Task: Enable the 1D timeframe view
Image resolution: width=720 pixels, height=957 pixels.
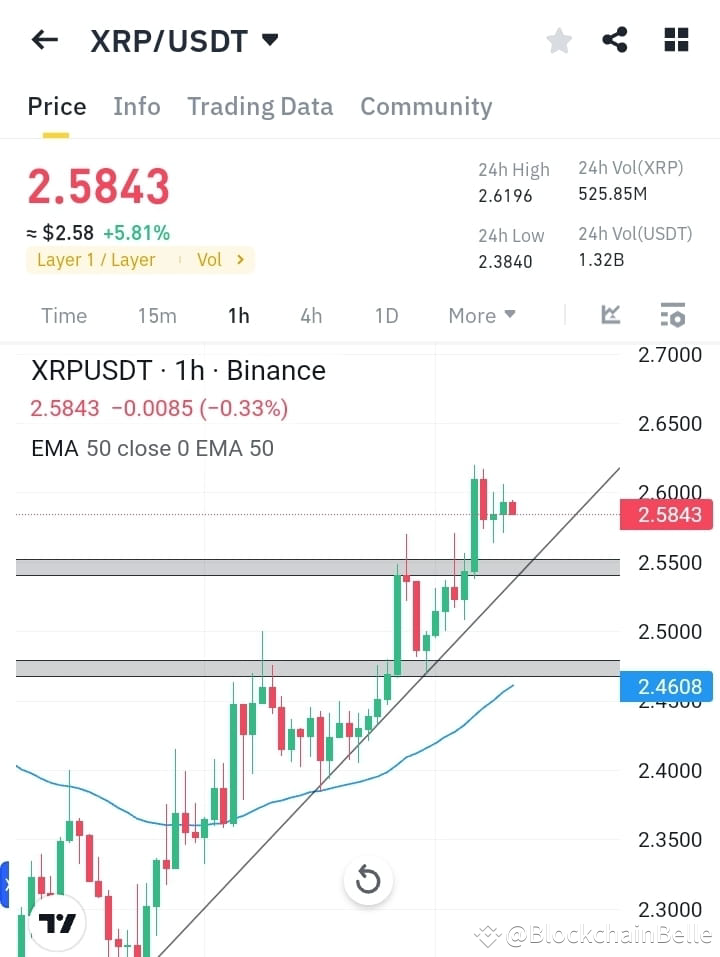Action: click(x=386, y=315)
